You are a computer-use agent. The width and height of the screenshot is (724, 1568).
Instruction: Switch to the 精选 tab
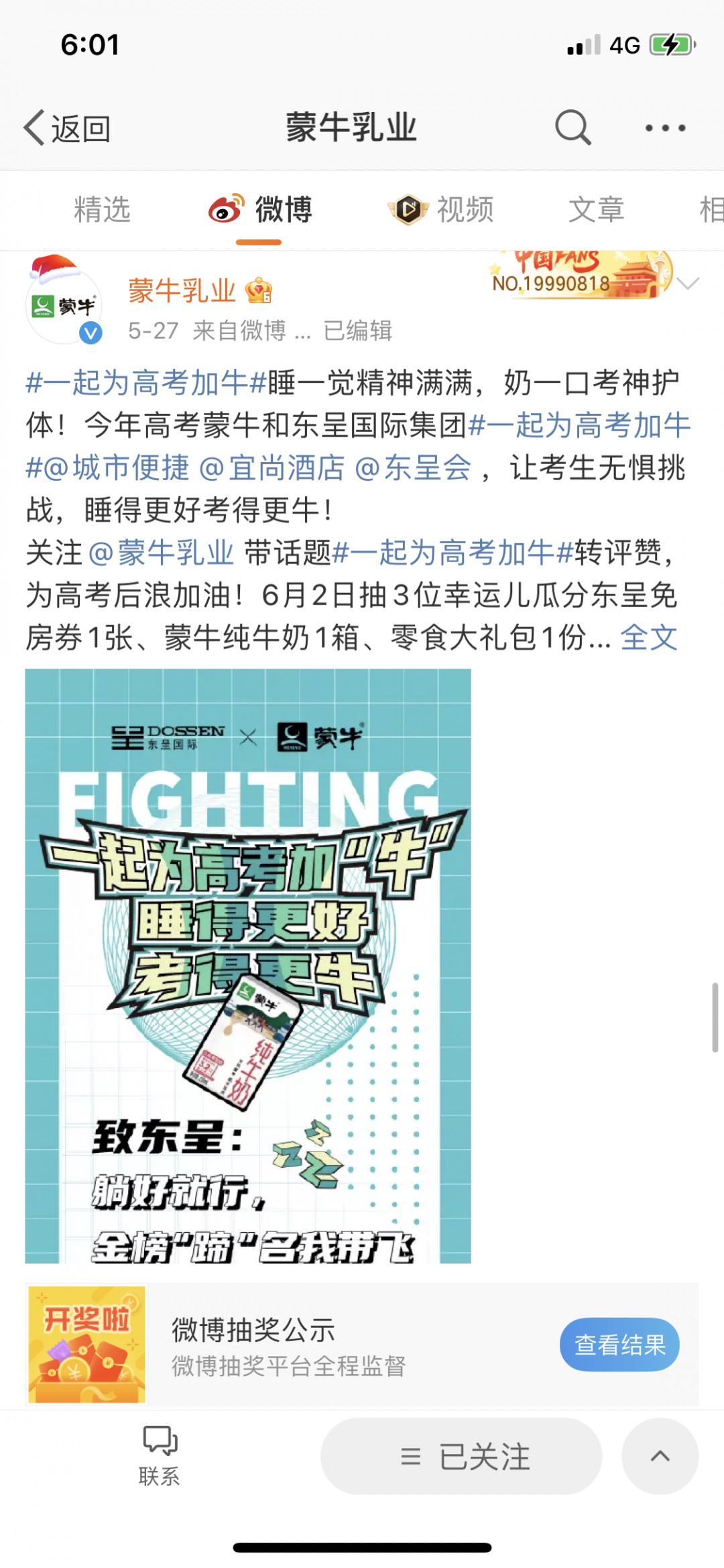click(102, 210)
